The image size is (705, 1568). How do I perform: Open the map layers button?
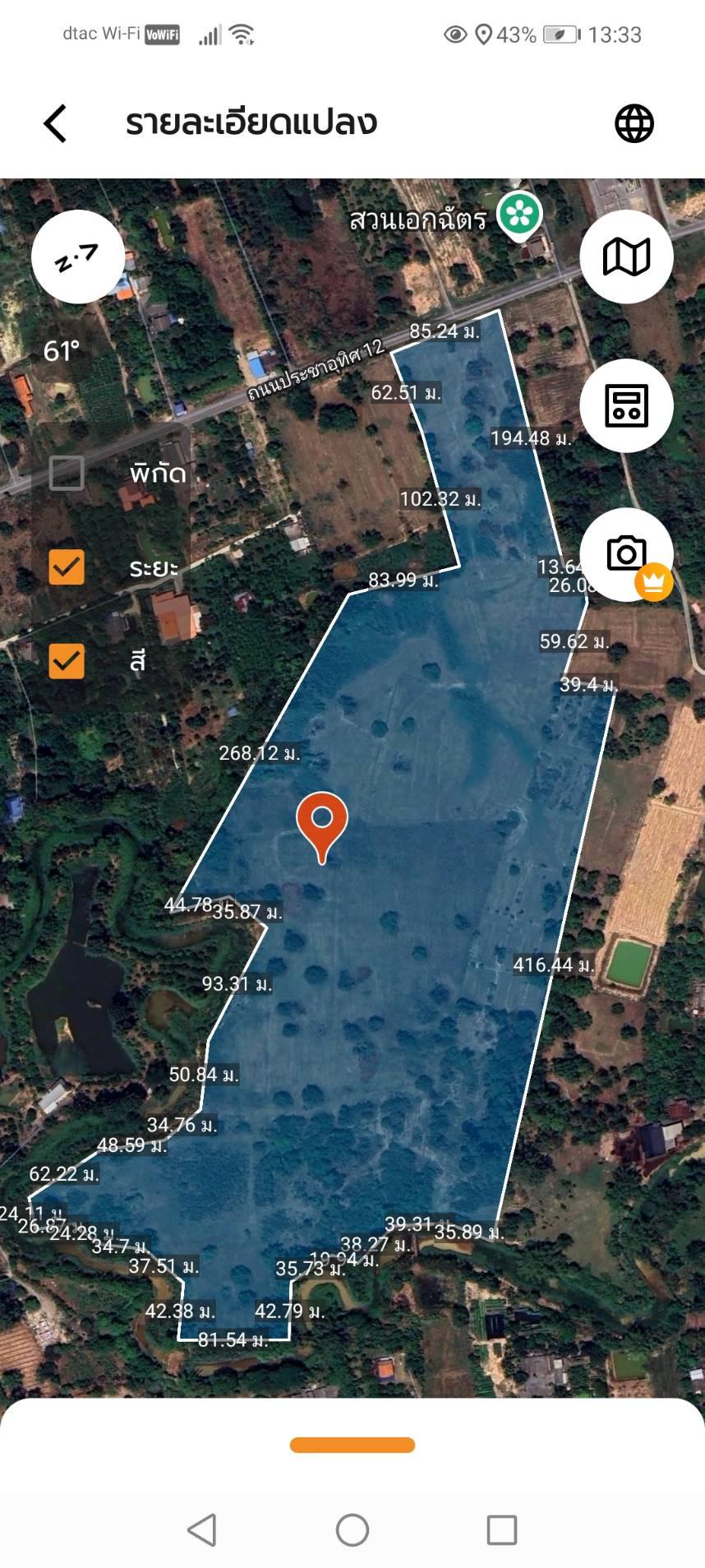click(626, 257)
